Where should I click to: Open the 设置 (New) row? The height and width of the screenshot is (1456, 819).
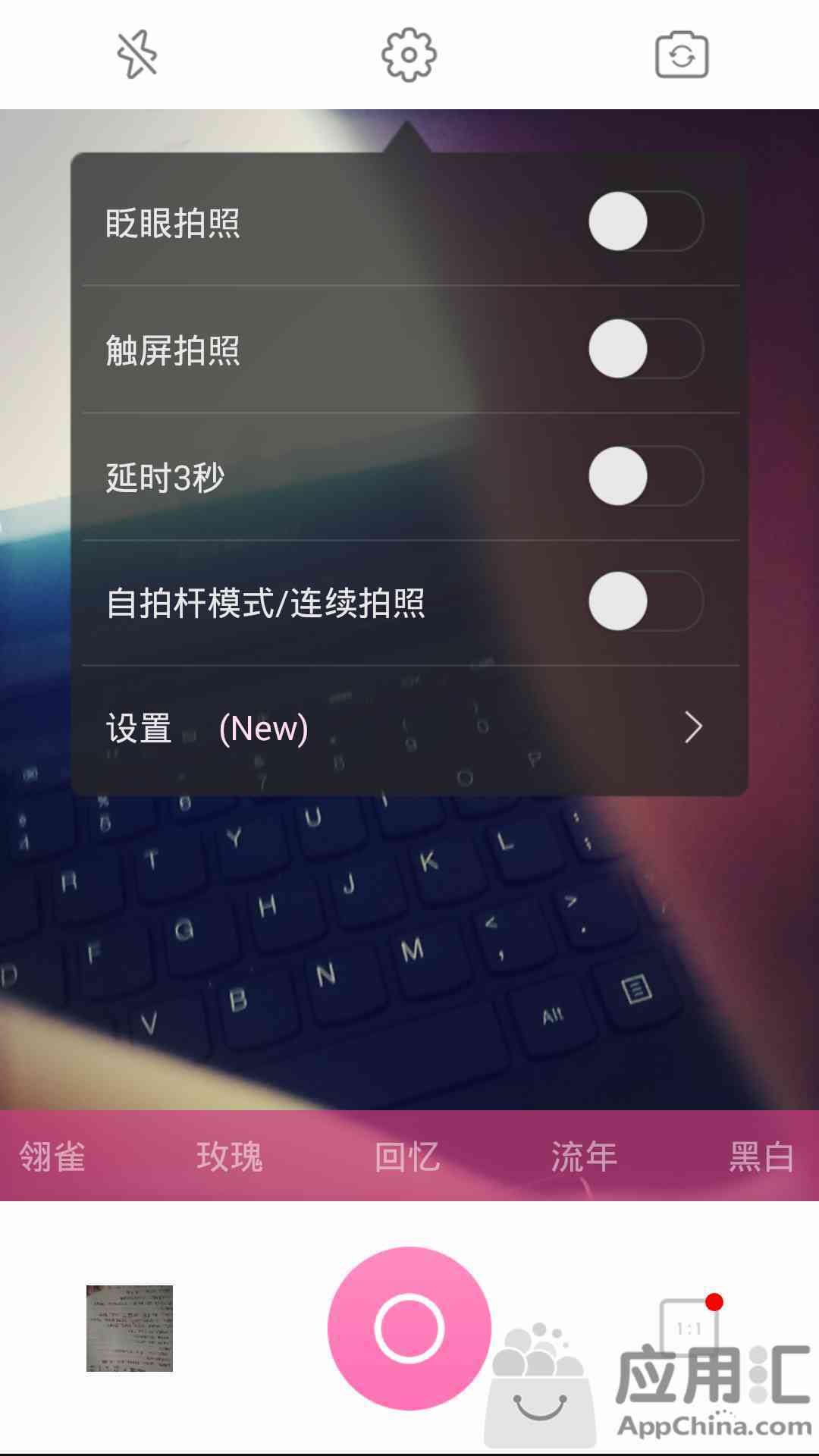pyautogui.click(x=409, y=729)
